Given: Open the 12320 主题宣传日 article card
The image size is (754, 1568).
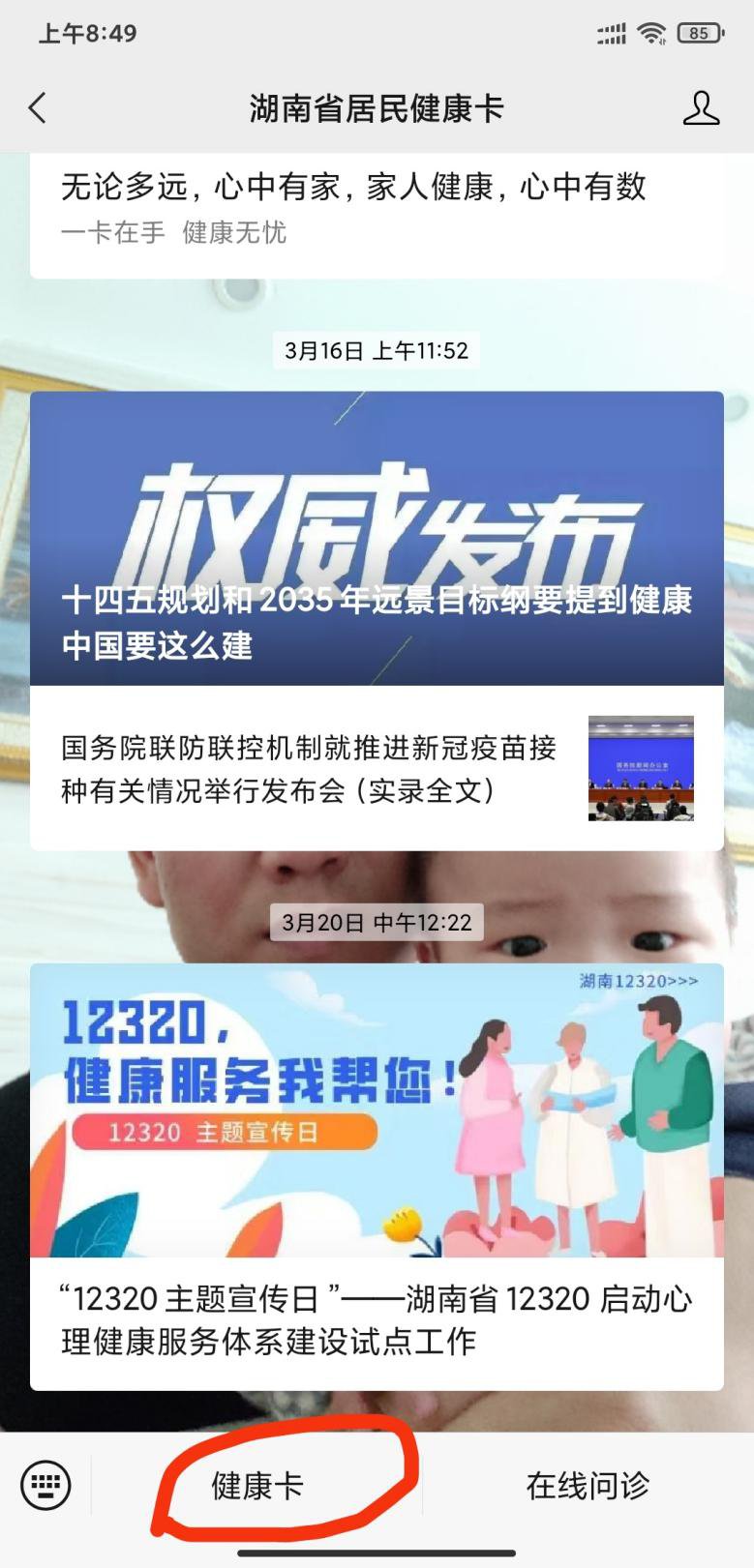Looking at the screenshot, I should click(376, 1175).
